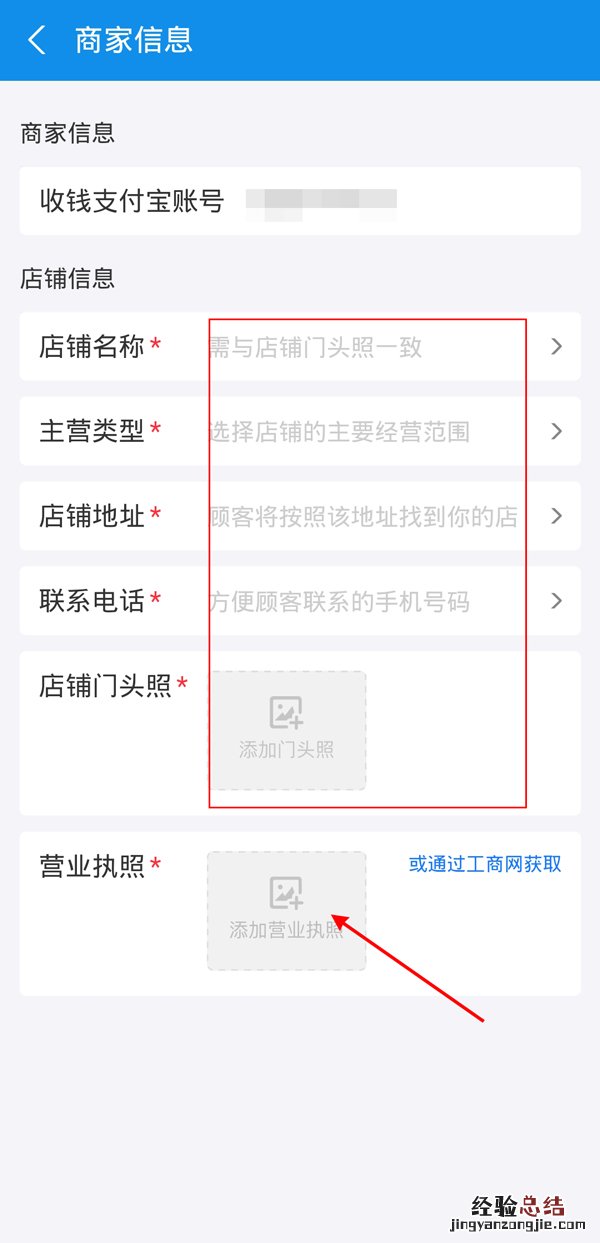
Task: Open the 或通过工商网获取 link
Action: coord(485,864)
